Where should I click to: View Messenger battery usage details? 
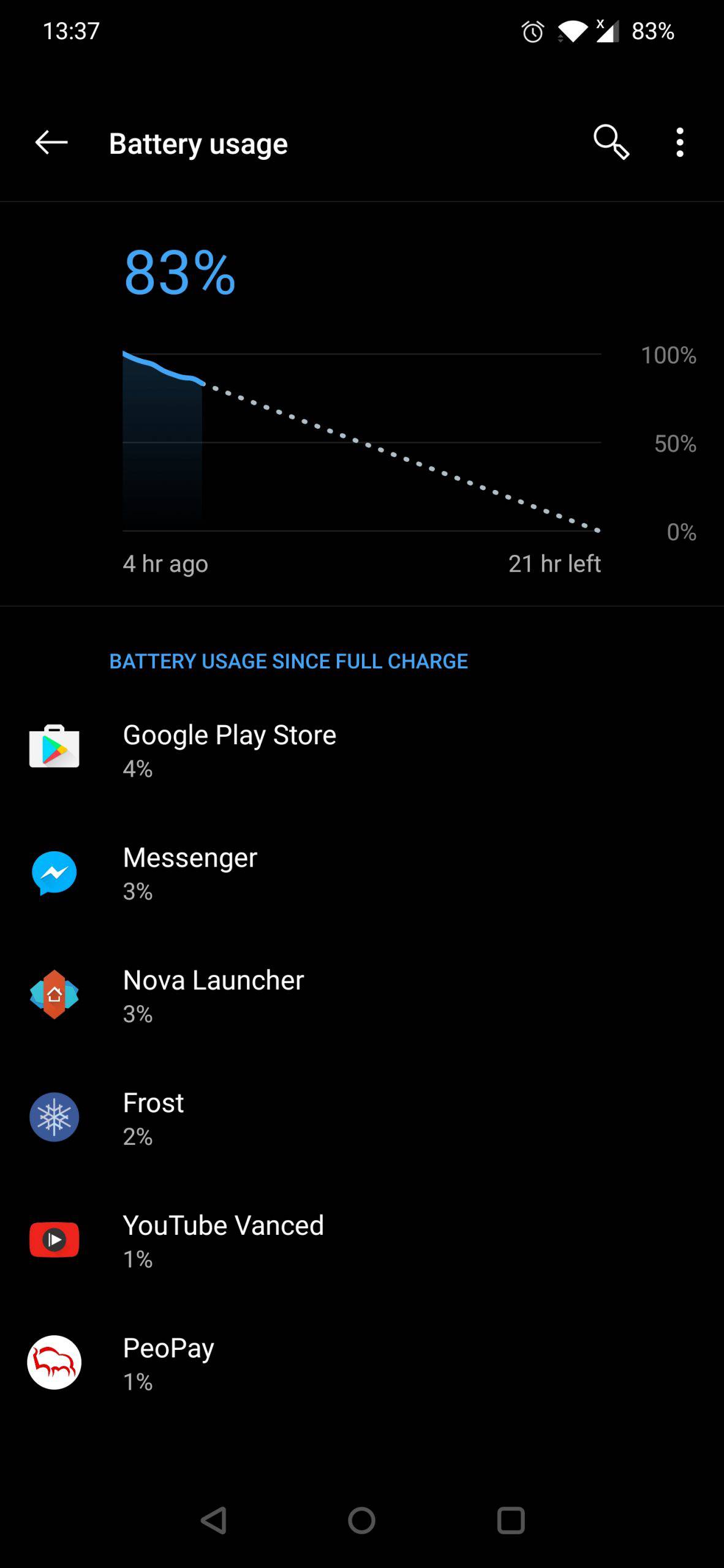coord(362,872)
